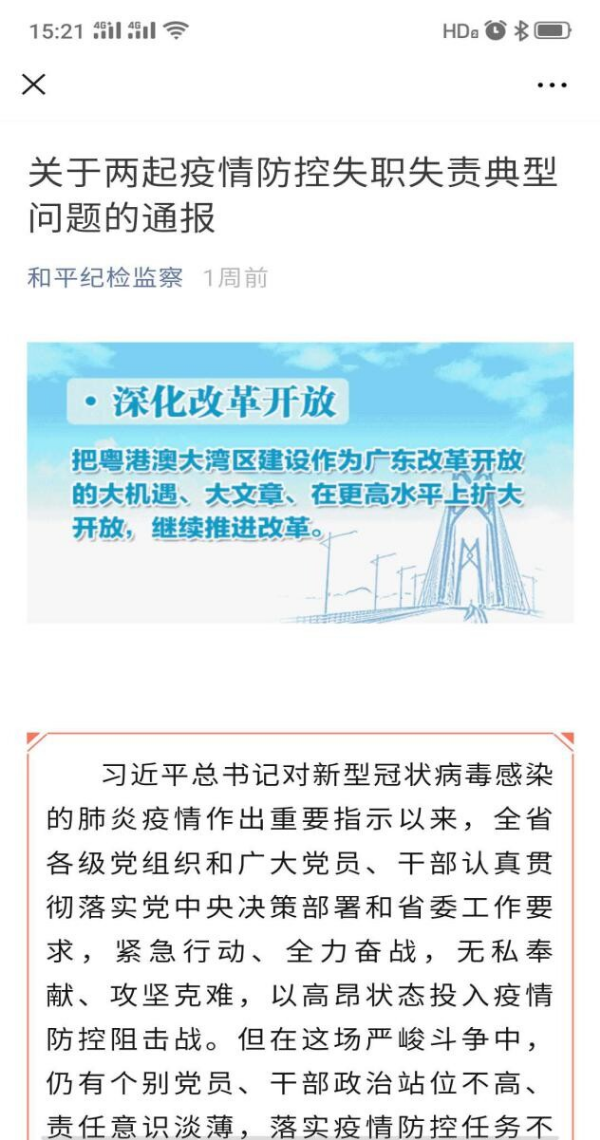This screenshot has height=1140, width=600.
Task: Open the 和平纪检监察 account page
Action: click(105, 278)
